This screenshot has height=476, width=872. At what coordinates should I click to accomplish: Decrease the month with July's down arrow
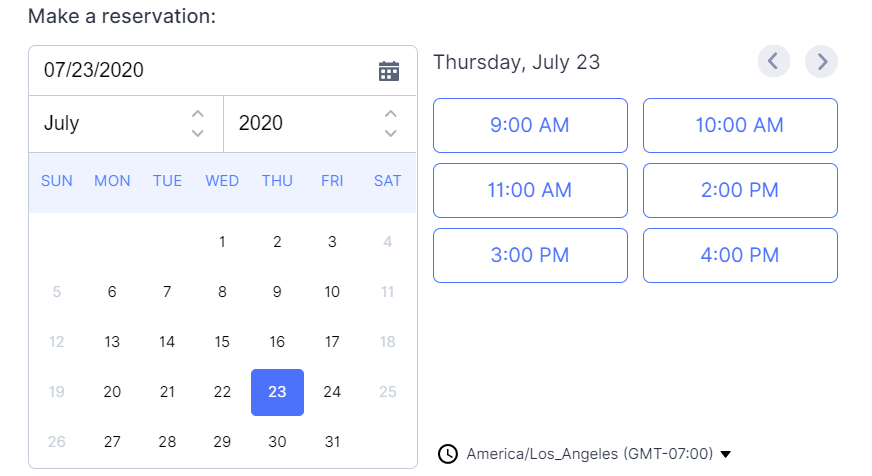pos(198,133)
